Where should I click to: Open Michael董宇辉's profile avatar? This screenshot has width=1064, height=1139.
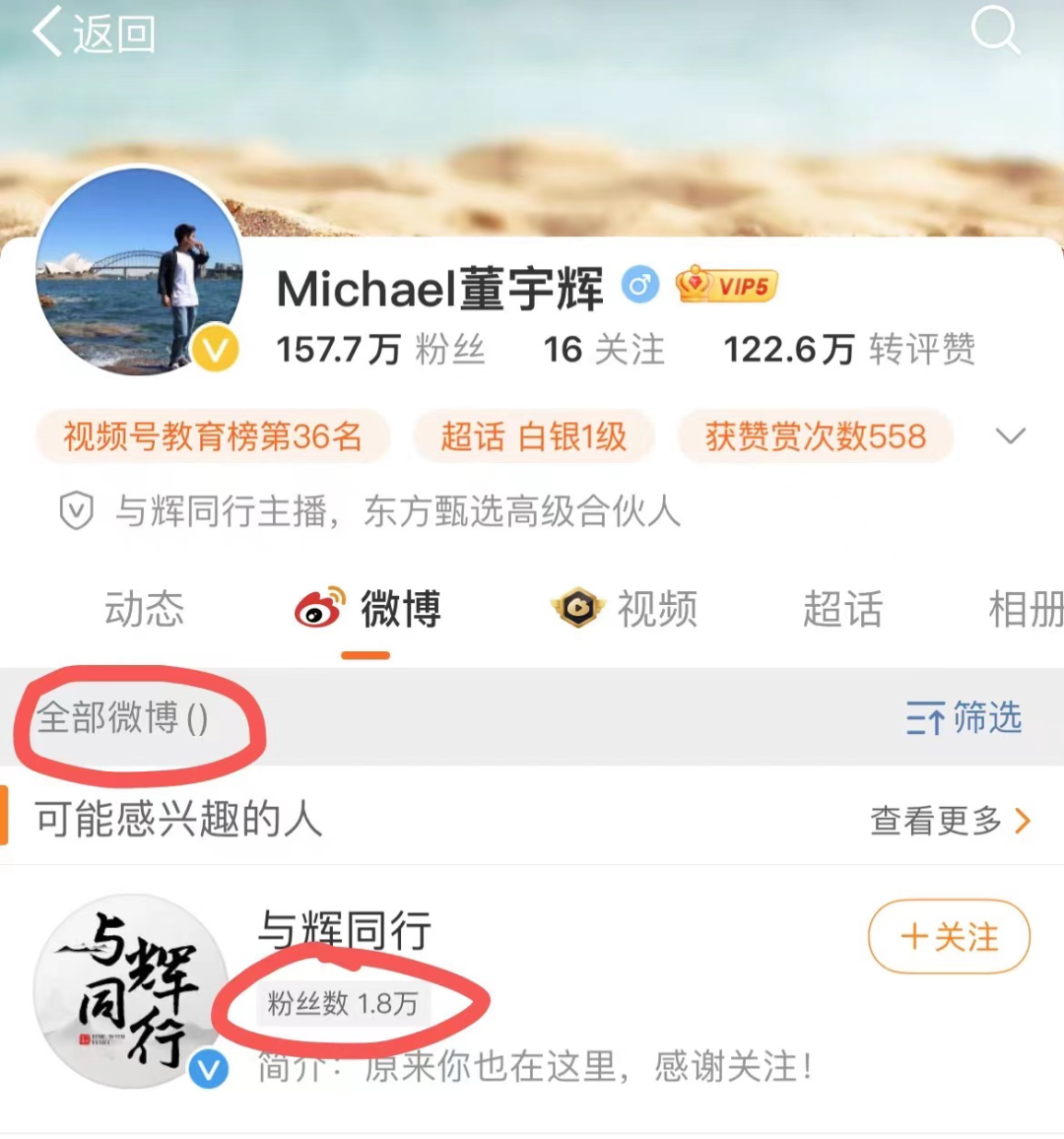[x=138, y=271]
